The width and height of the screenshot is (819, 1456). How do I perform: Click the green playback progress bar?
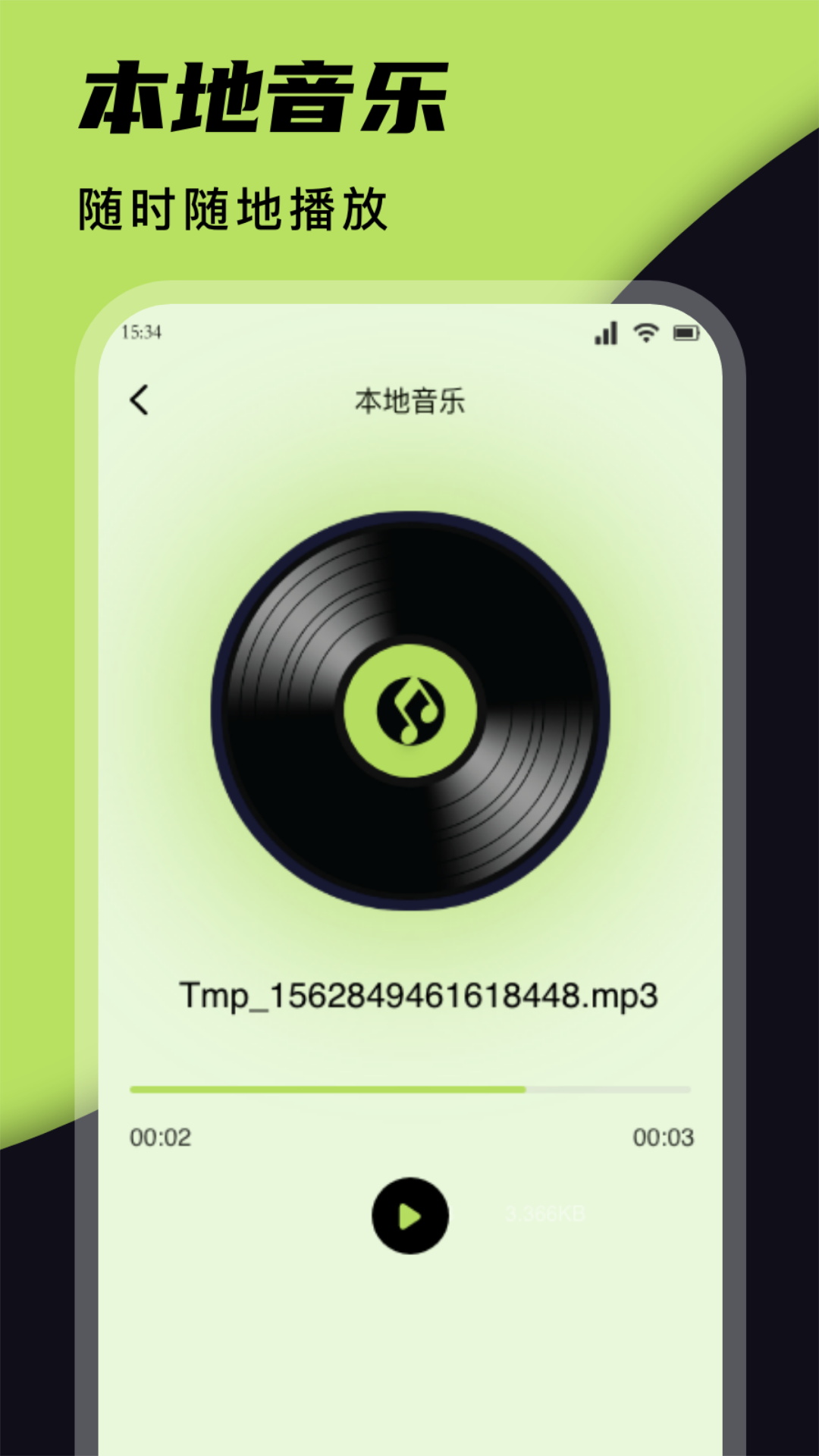tap(326, 1089)
